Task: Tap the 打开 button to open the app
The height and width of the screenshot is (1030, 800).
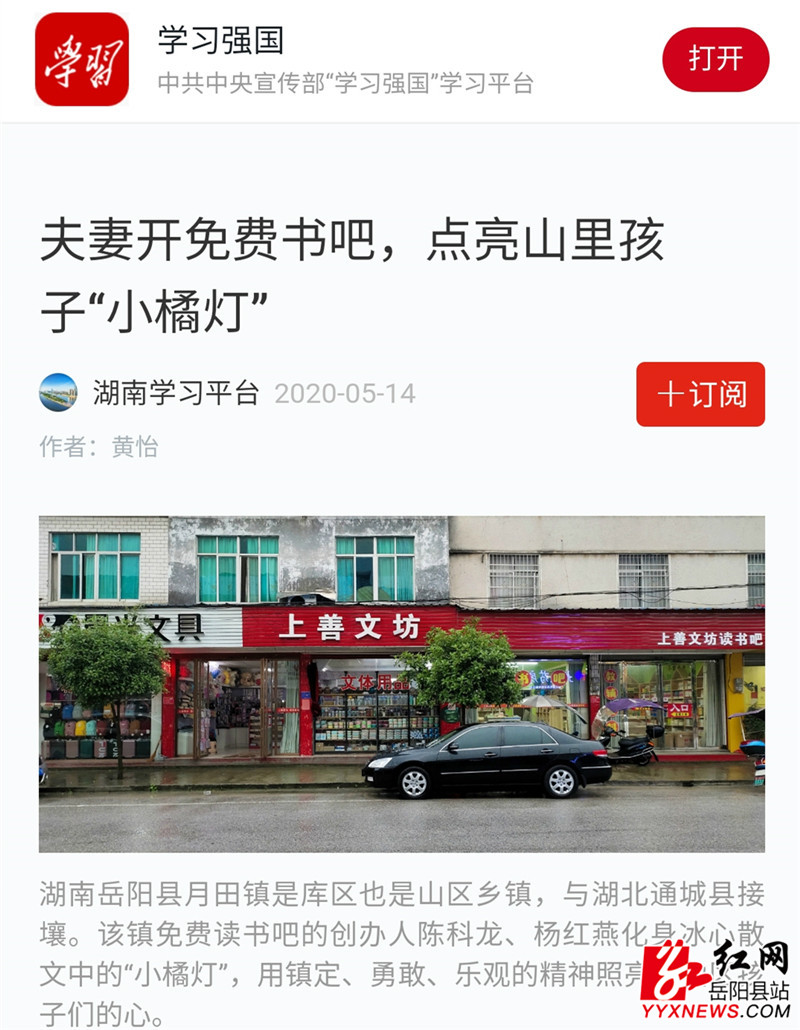Action: (715, 59)
